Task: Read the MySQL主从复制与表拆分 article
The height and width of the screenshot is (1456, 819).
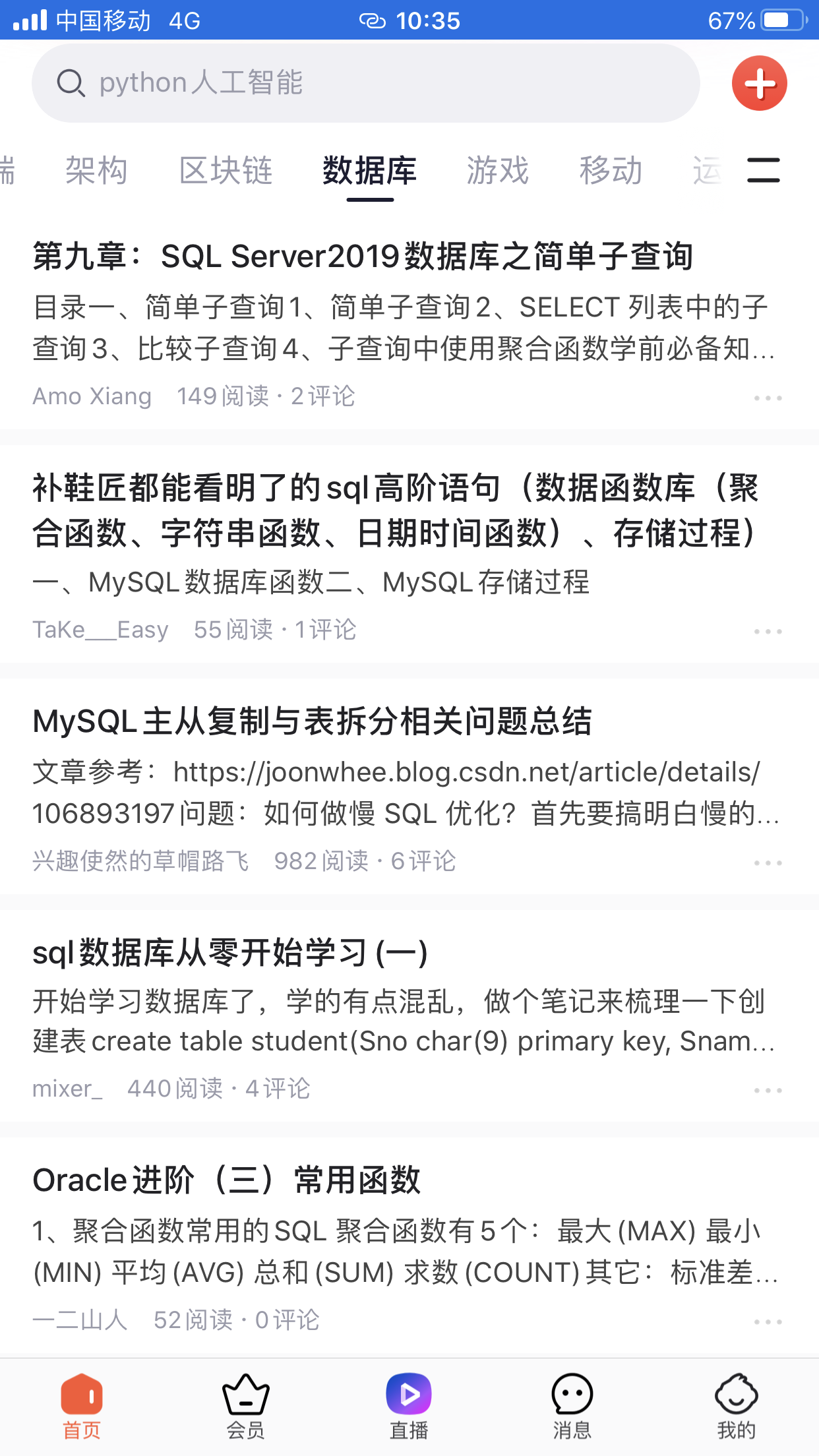Action: [x=313, y=721]
